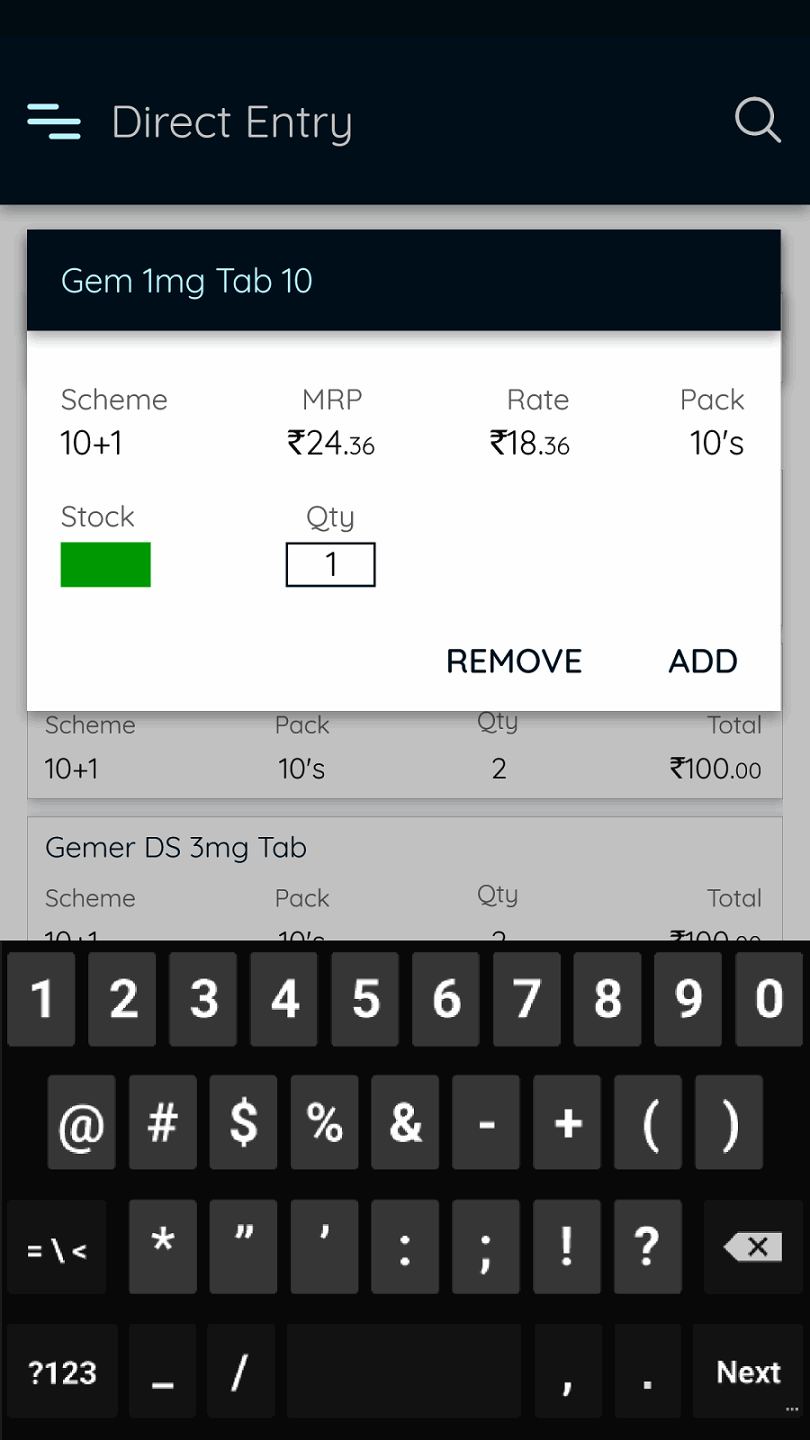
Task: Add Gem 1mg Tab to order
Action: point(703,661)
